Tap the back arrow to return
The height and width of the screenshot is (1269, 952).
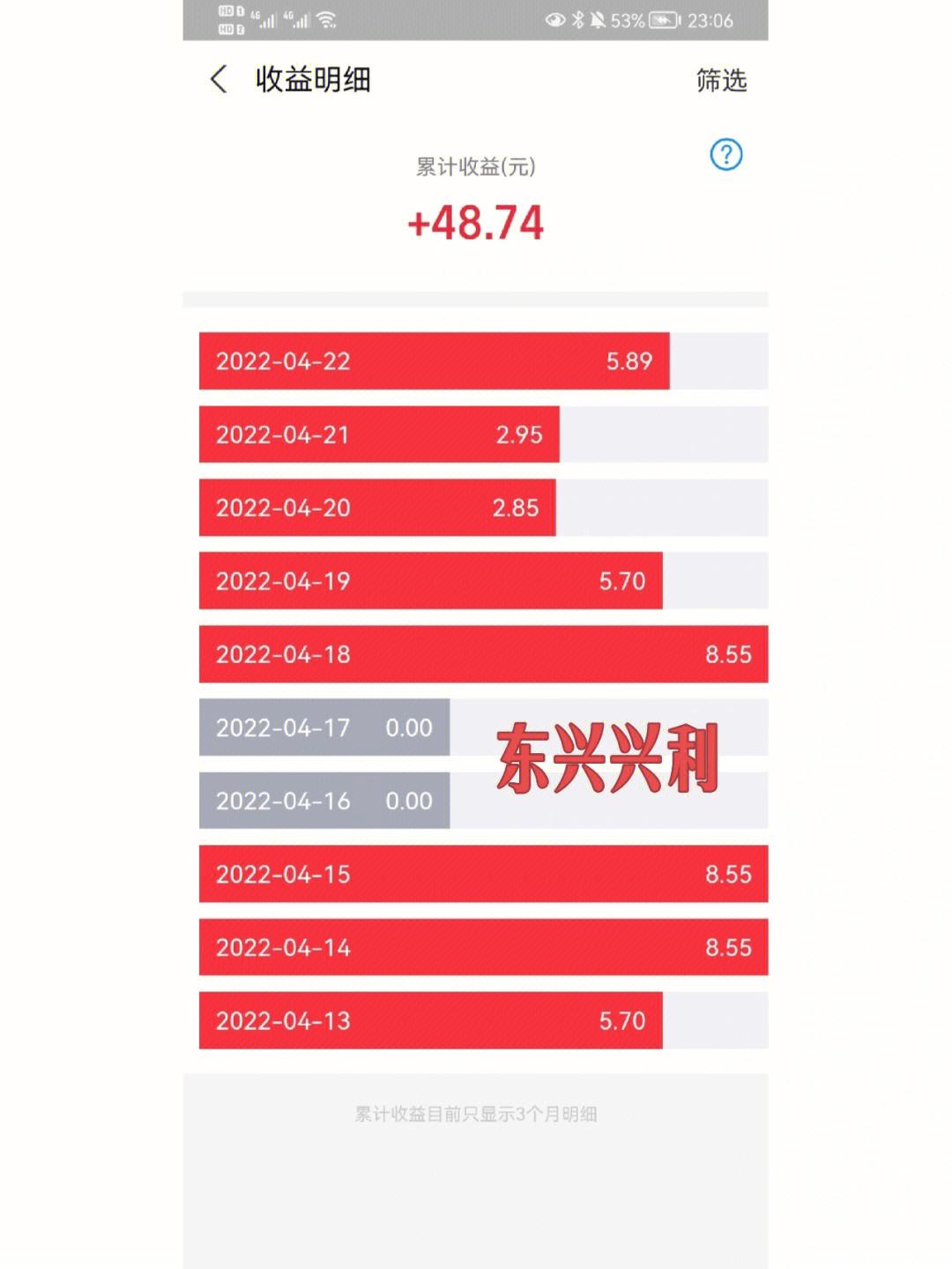click(x=219, y=79)
